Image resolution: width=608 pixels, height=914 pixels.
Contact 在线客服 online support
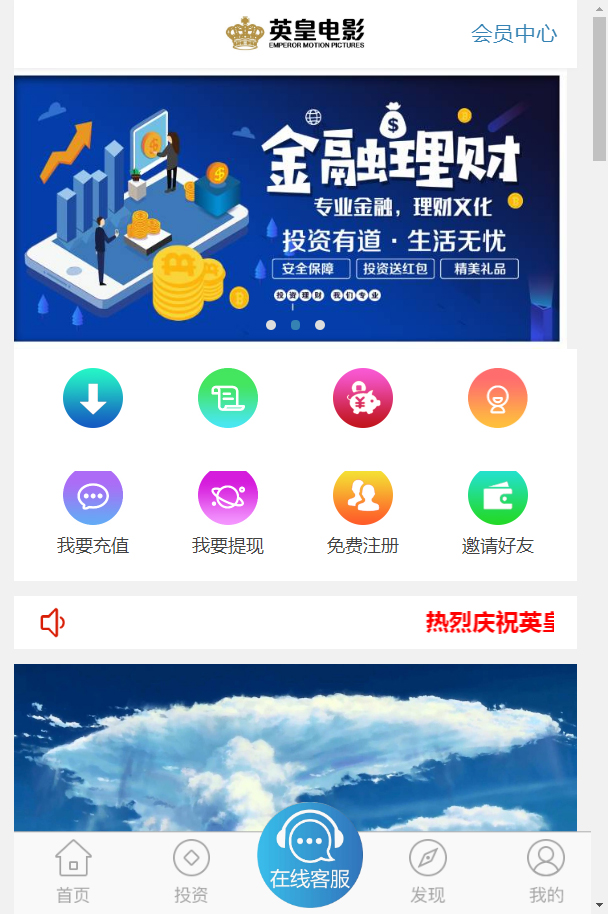click(310, 856)
